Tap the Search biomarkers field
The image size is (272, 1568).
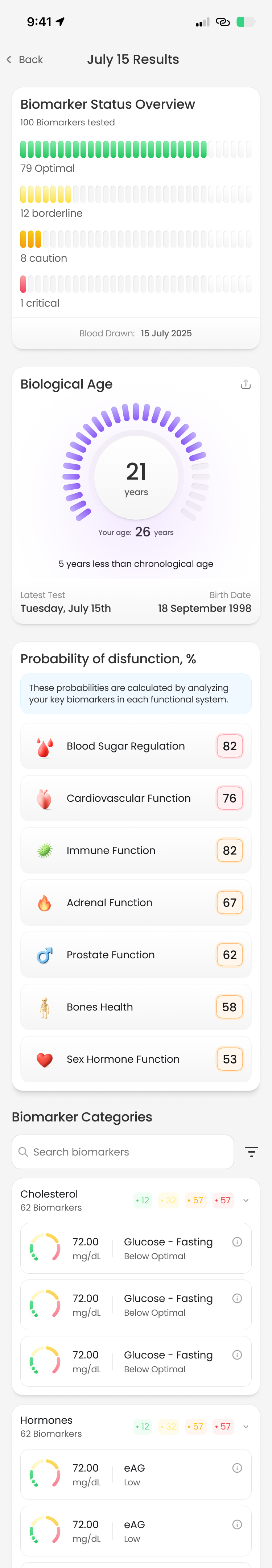click(123, 1152)
